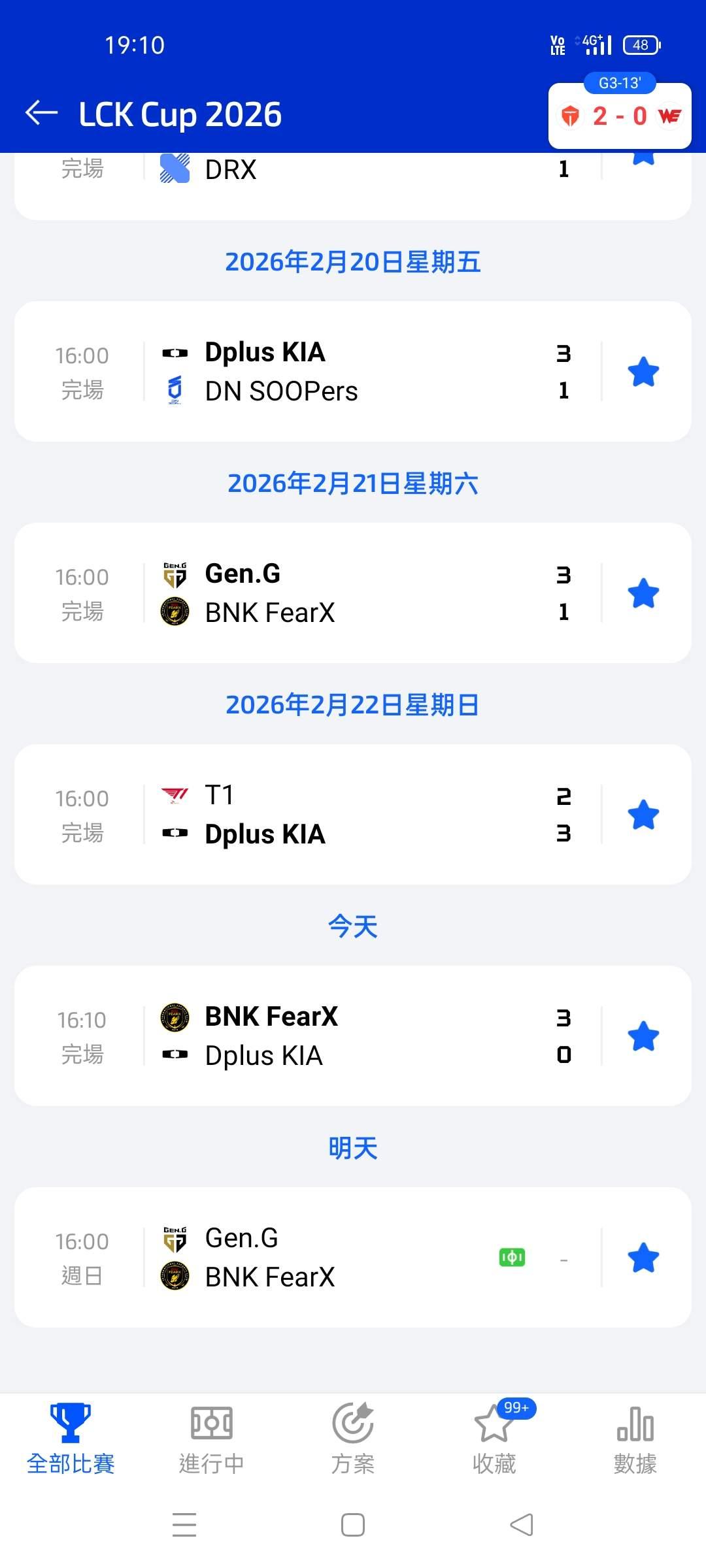The width and height of the screenshot is (706, 1568).
Task: Open the floating live score 2 - 0 widget
Action: click(619, 116)
